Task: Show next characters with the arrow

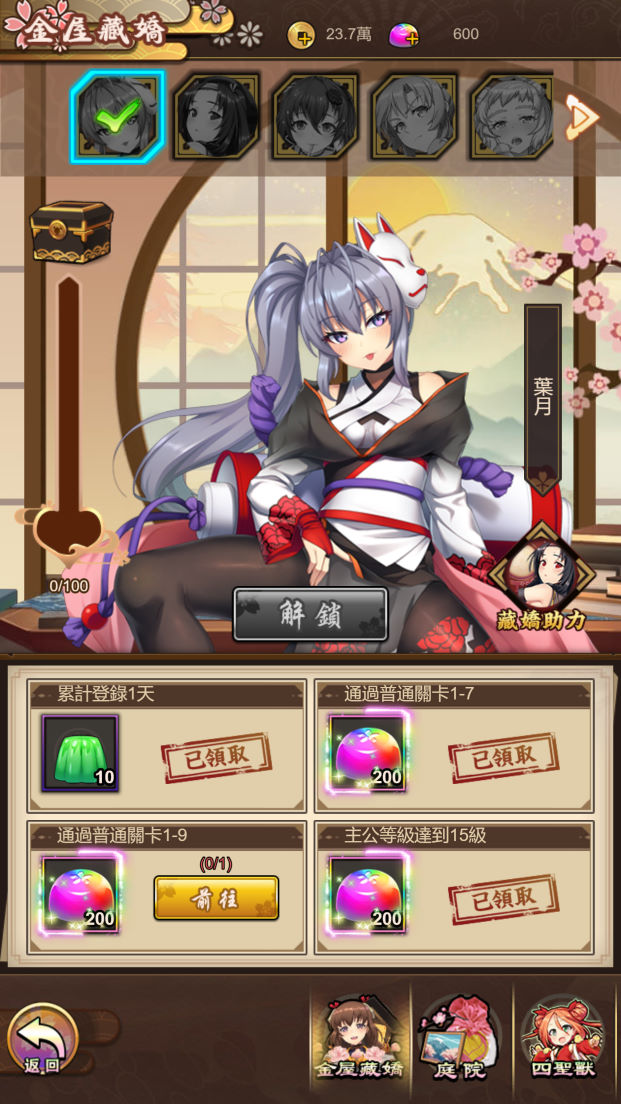Action: point(581,117)
